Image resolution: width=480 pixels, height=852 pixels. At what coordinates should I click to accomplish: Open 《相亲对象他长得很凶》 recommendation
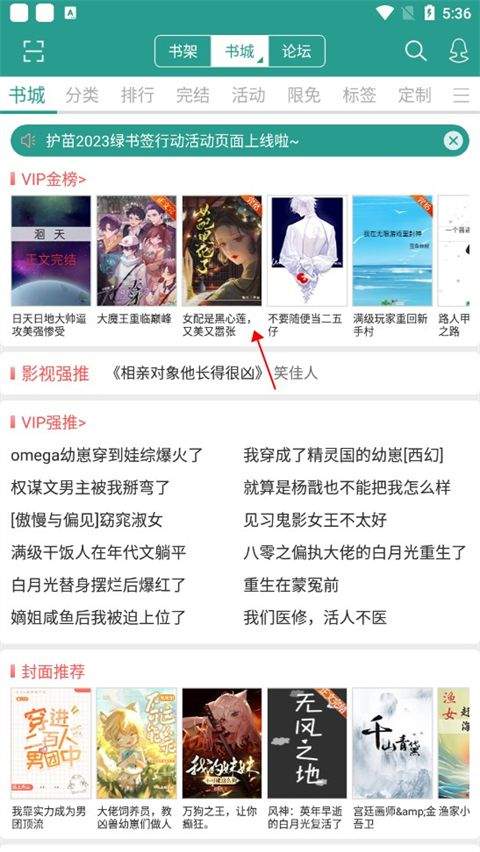pos(187,373)
